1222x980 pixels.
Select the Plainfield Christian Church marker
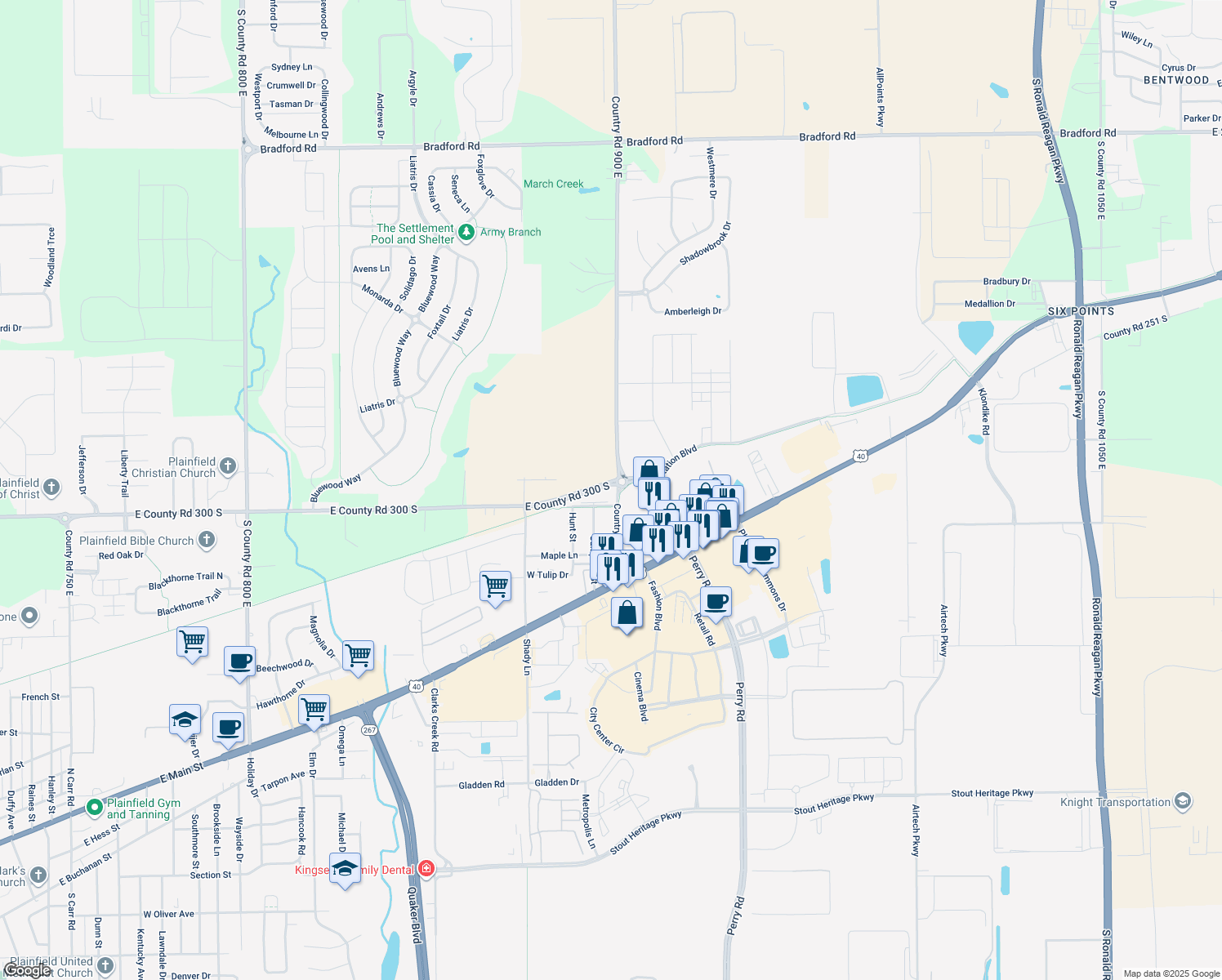point(228,466)
